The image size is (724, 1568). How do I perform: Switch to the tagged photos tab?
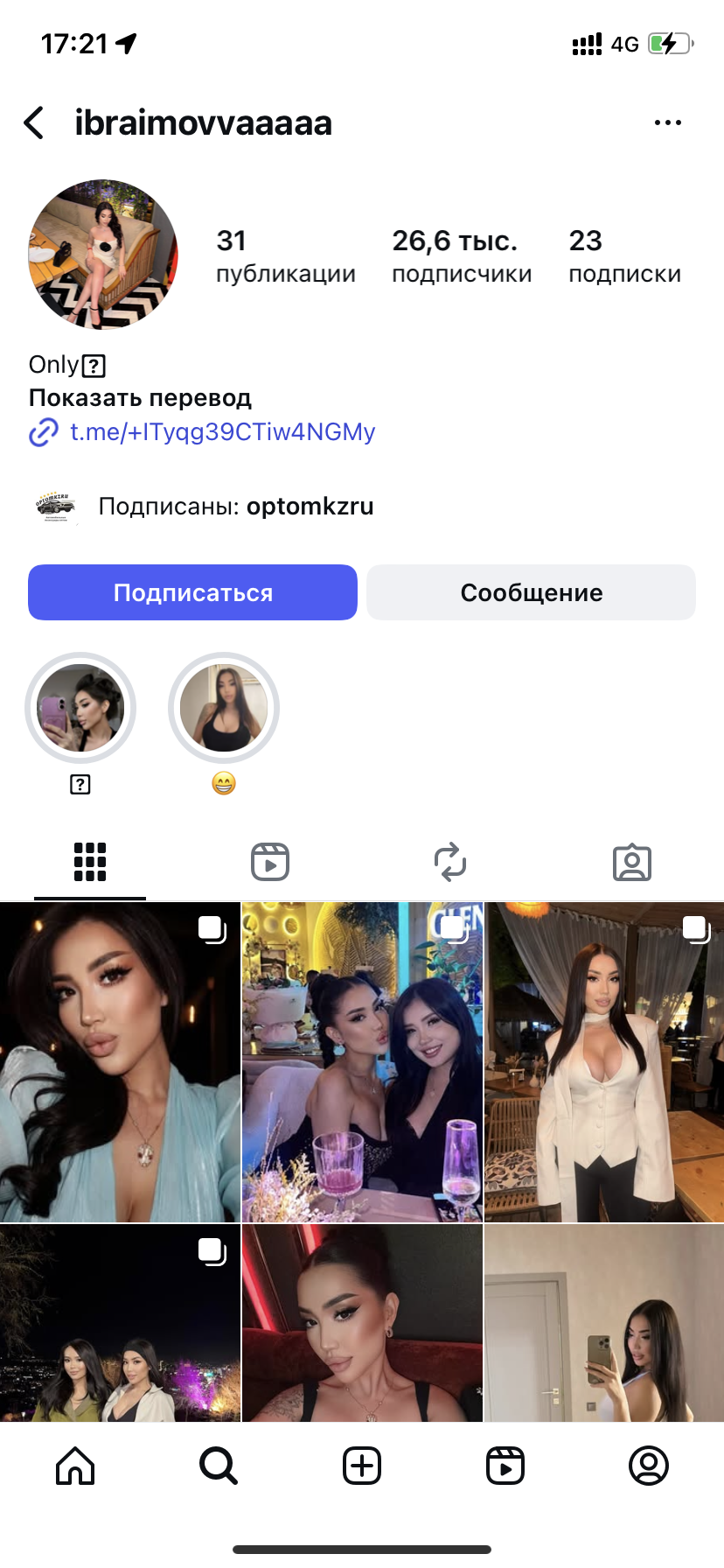click(631, 862)
